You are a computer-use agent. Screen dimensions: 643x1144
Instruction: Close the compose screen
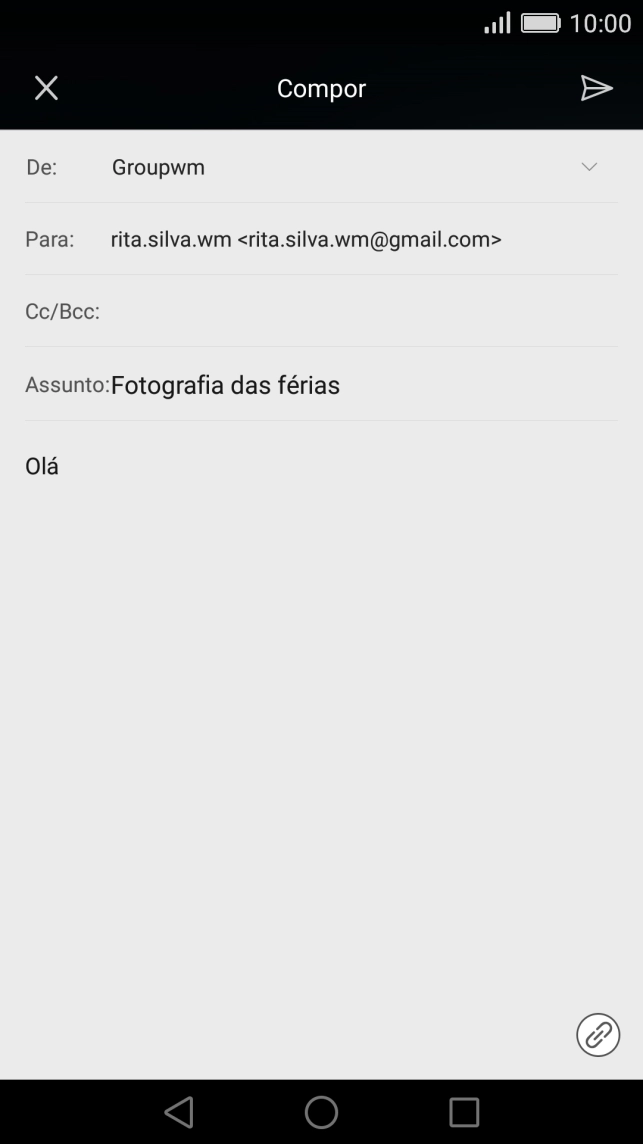coord(46,88)
